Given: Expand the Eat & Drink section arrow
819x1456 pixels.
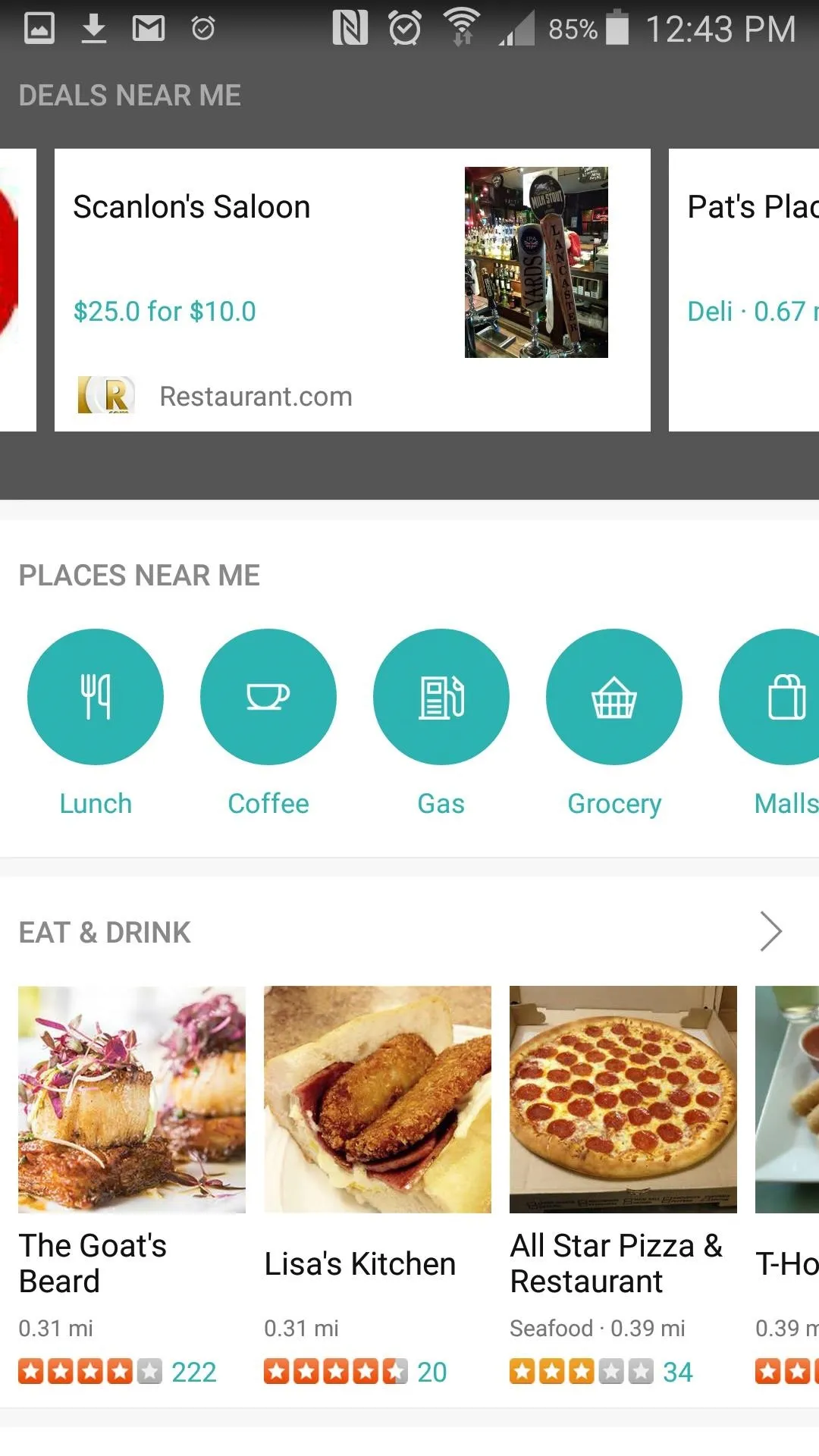Looking at the screenshot, I should click(770, 931).
